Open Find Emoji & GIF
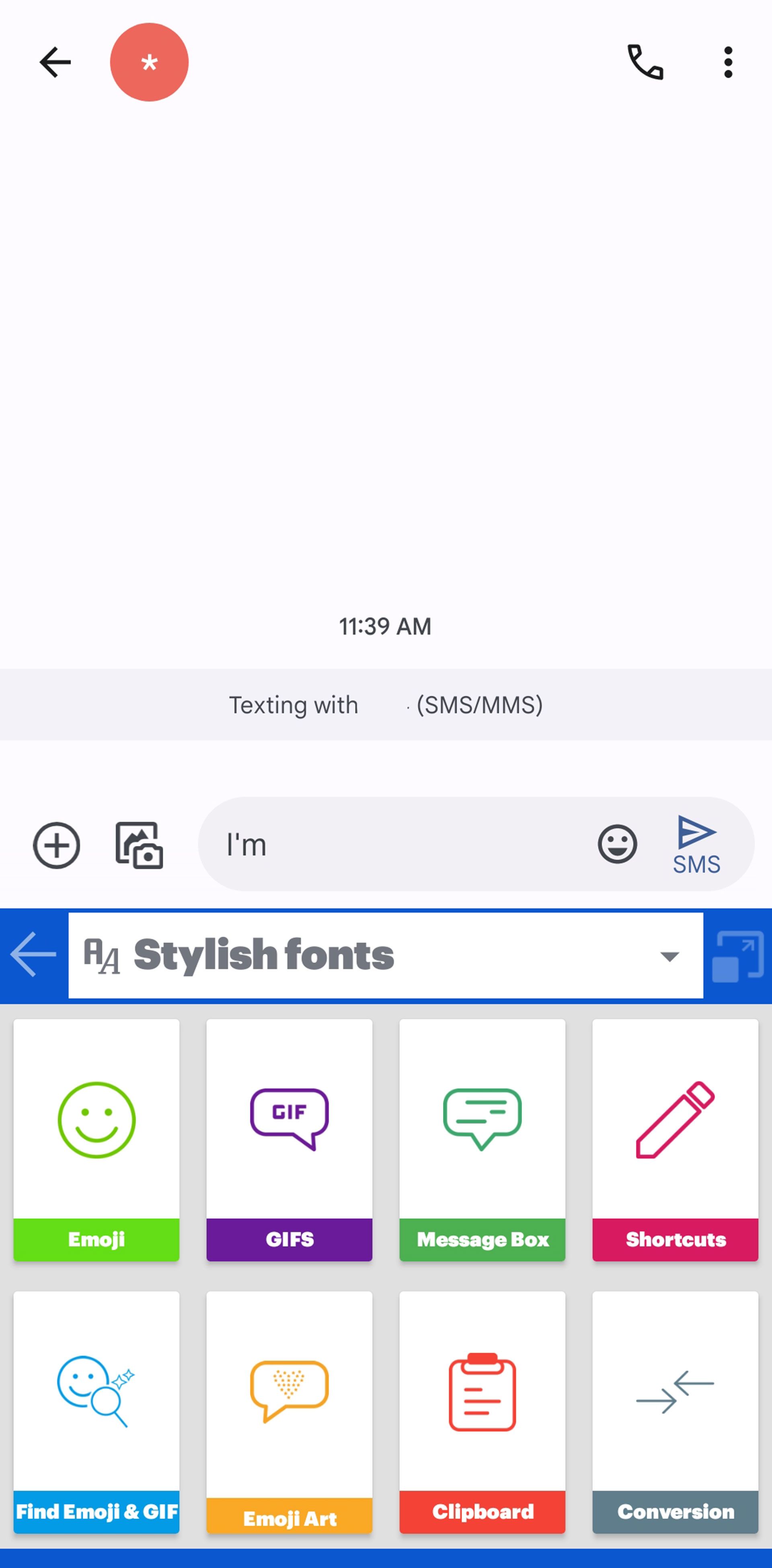772x1568 pixels. click(96, 1412)
